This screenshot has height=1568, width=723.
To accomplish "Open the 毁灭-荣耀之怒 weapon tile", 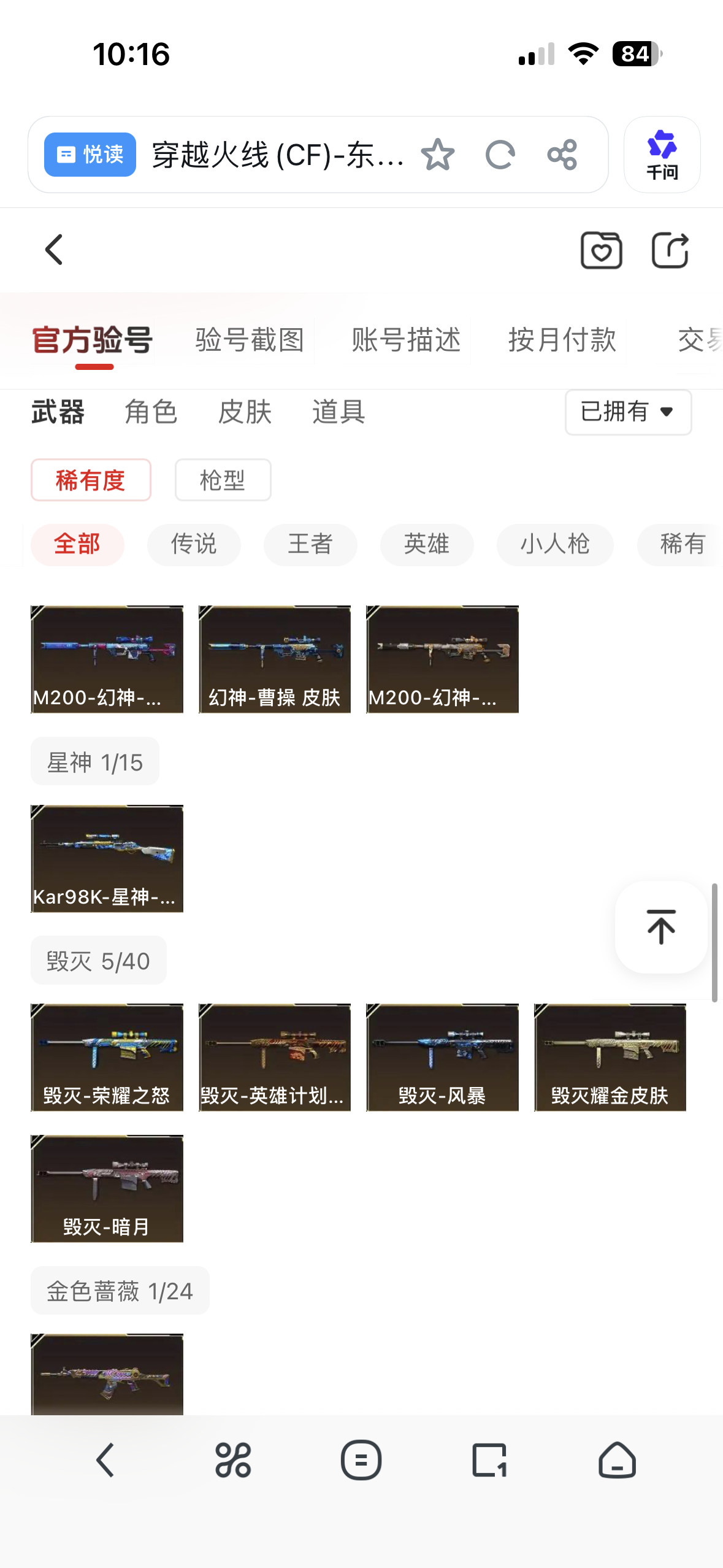I will click(x=107, y=1056).
